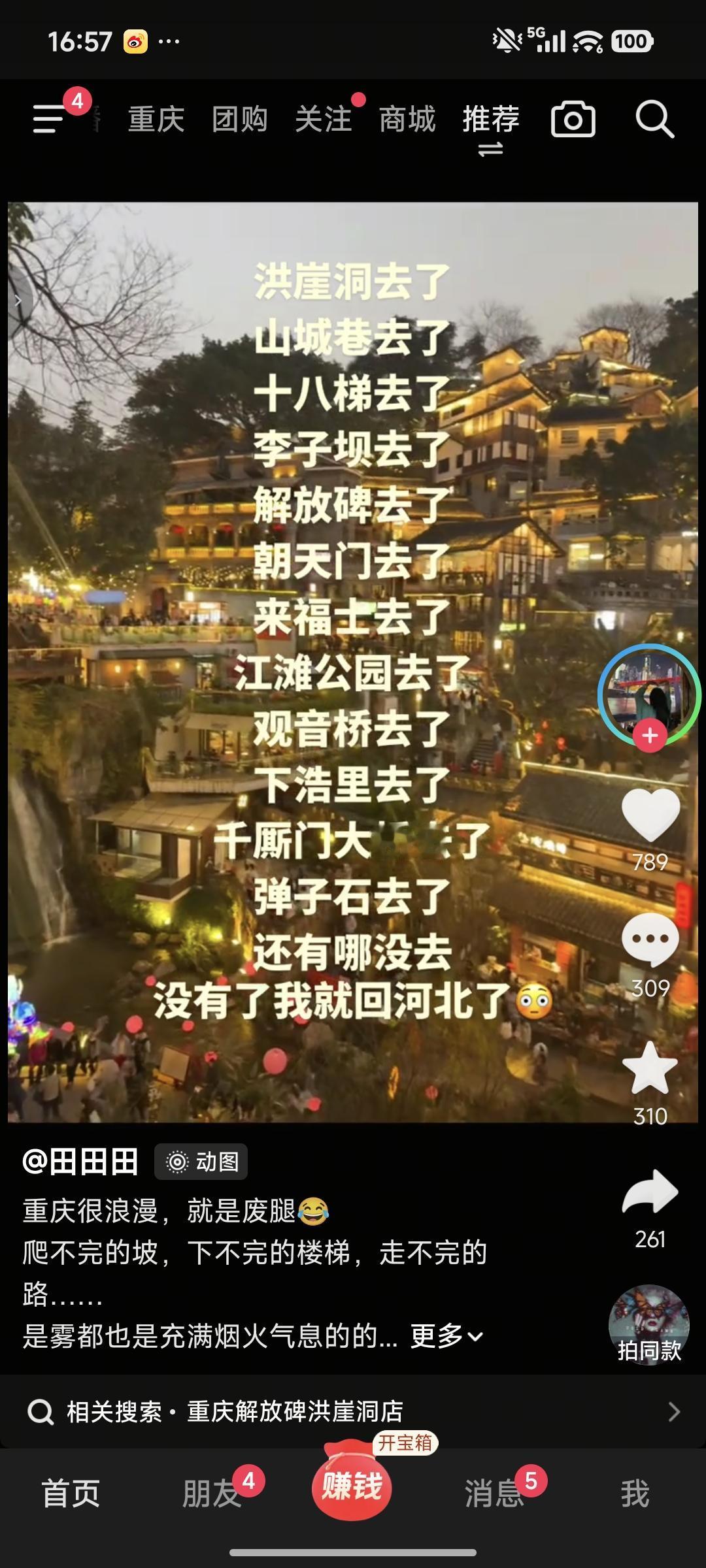Follow the creator via the plus on avatar
The image size is (706, 1568).
650,736
